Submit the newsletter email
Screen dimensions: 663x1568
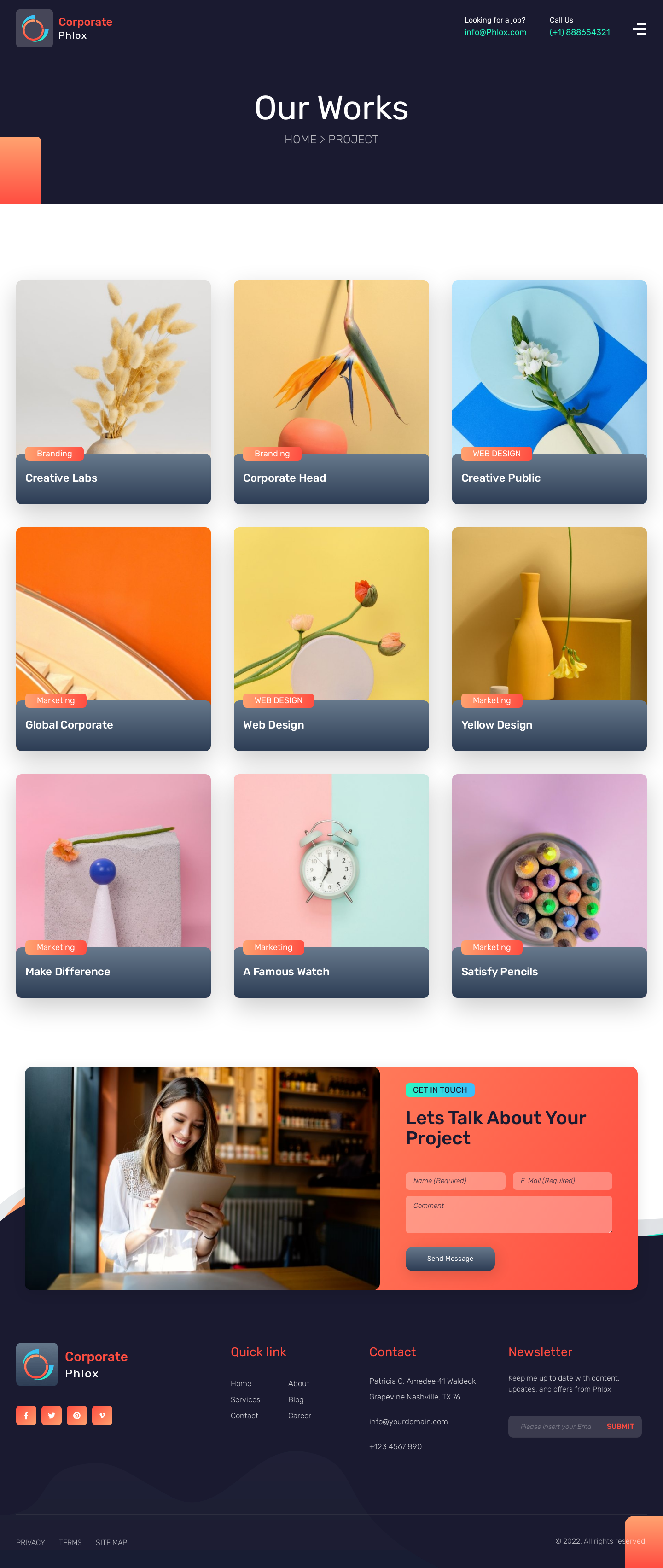click(x=620, y=1426)
